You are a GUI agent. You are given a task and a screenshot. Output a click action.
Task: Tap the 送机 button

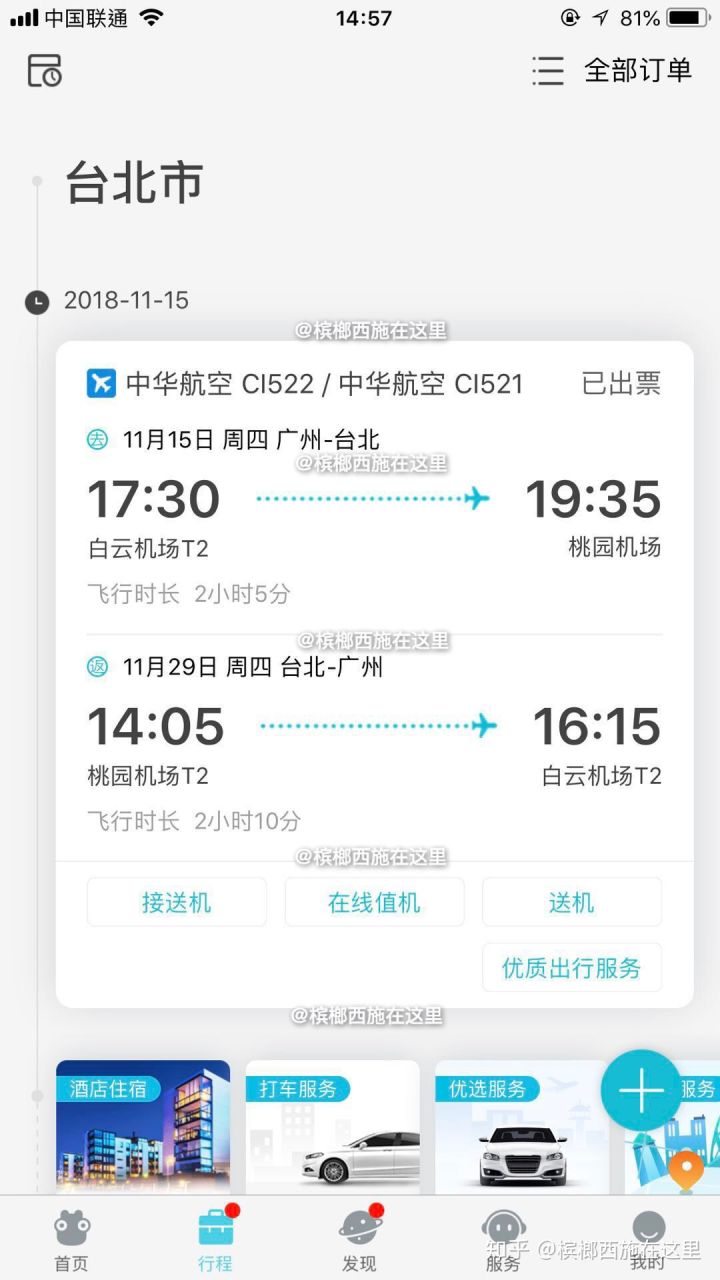click(571, 902)
